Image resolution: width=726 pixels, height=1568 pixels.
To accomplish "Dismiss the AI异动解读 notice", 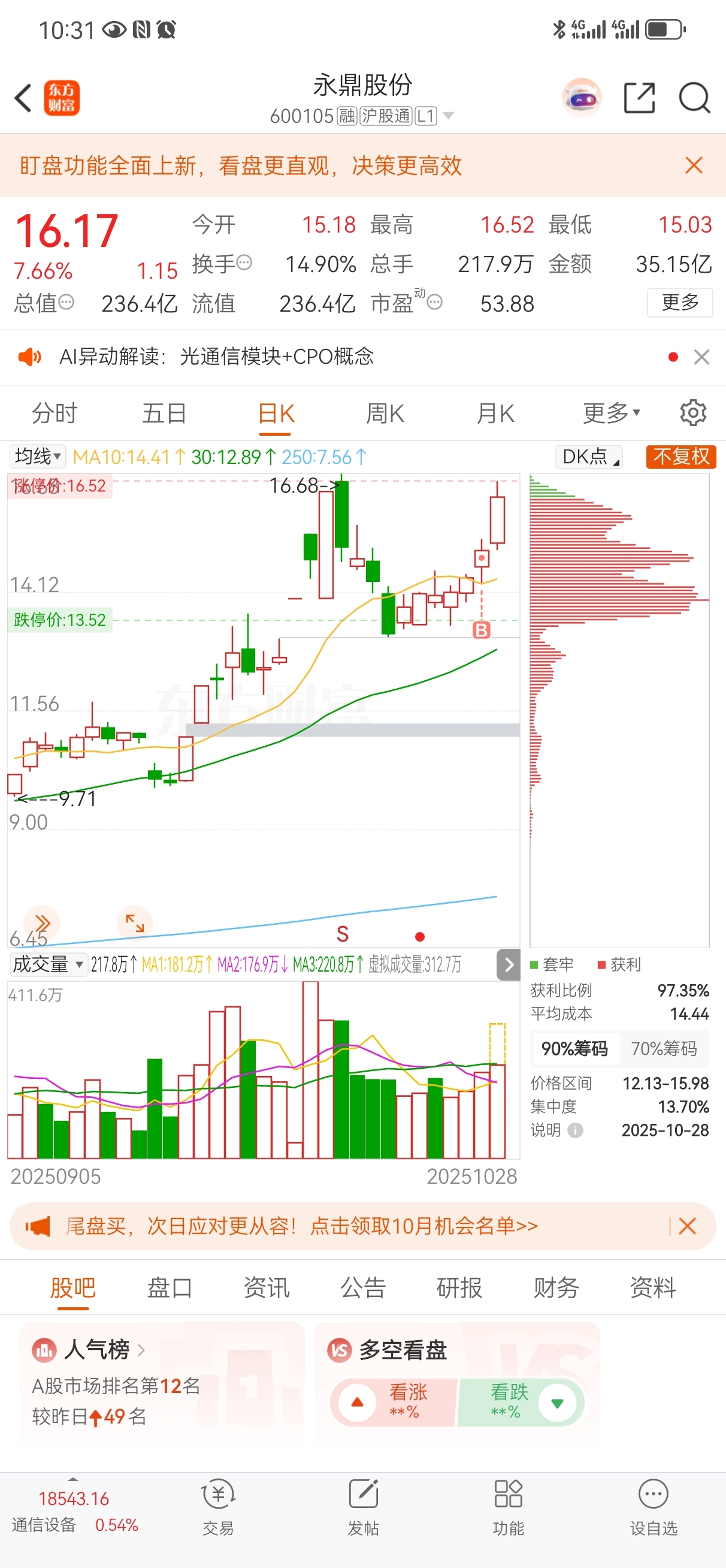I will (x=701, y=357).
